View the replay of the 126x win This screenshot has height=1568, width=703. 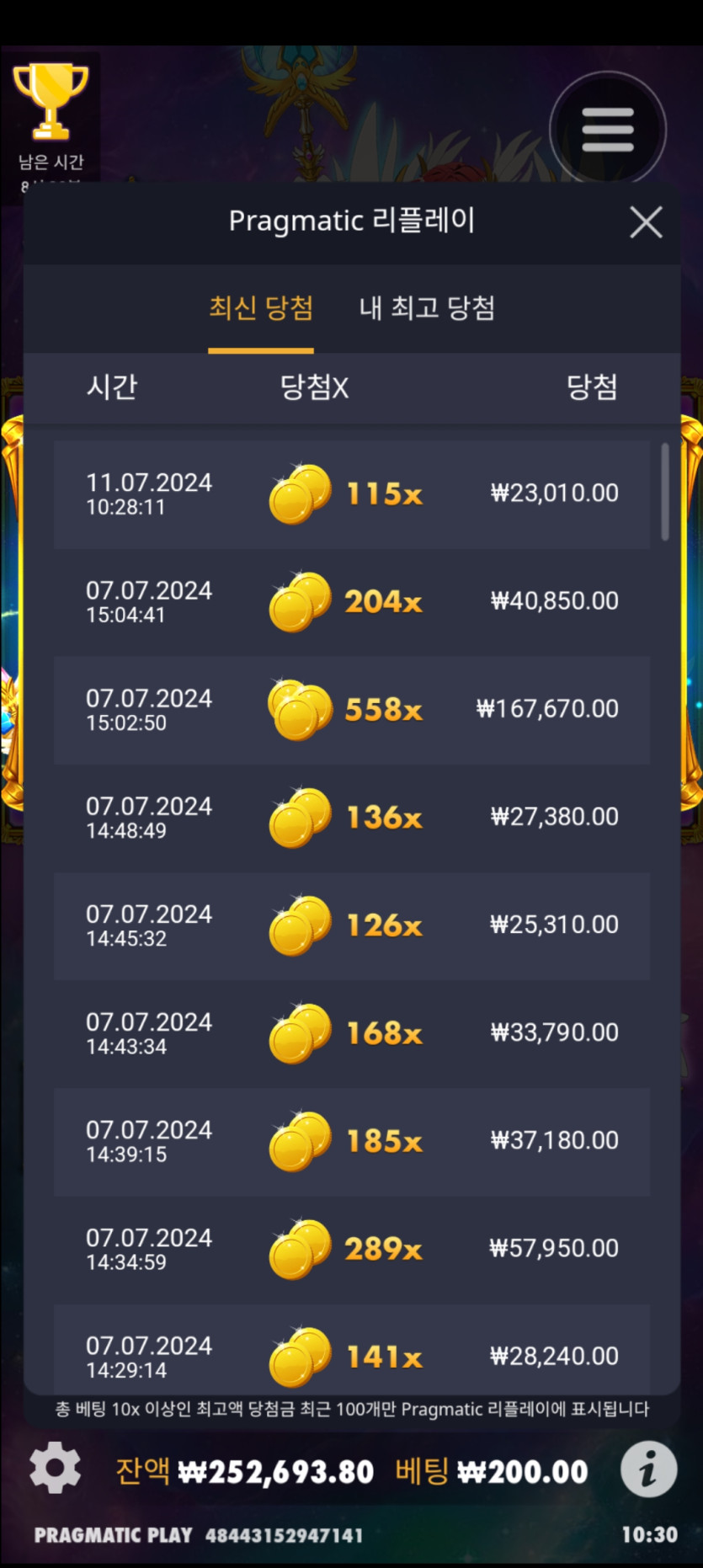351,925
